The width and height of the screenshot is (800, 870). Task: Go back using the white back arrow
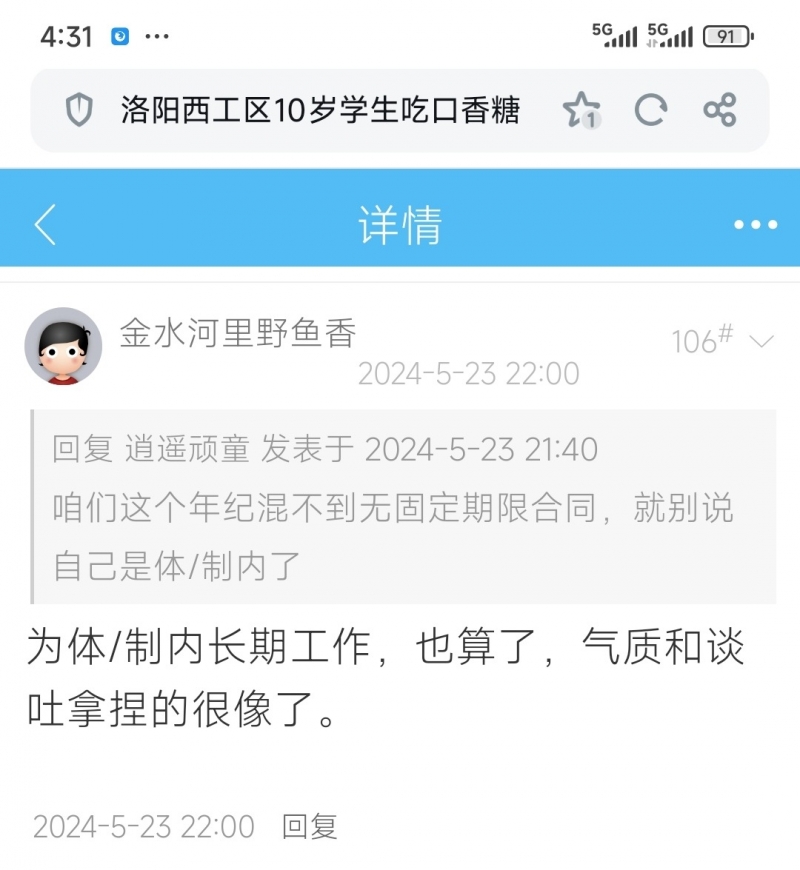click(x=44, y=224)
